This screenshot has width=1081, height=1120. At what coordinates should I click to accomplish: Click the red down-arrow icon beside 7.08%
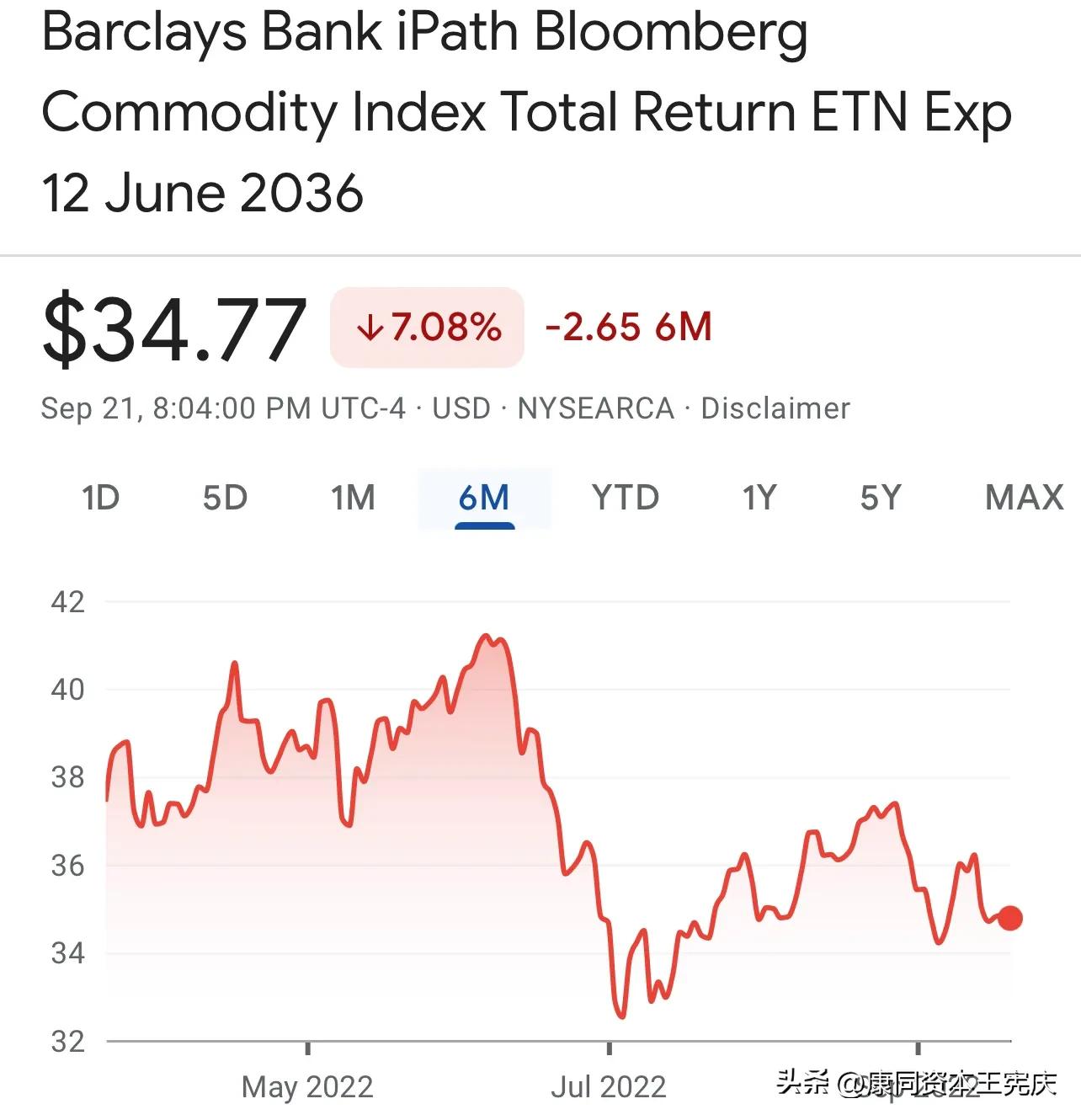pyautogui.click(x=370, y=328)
